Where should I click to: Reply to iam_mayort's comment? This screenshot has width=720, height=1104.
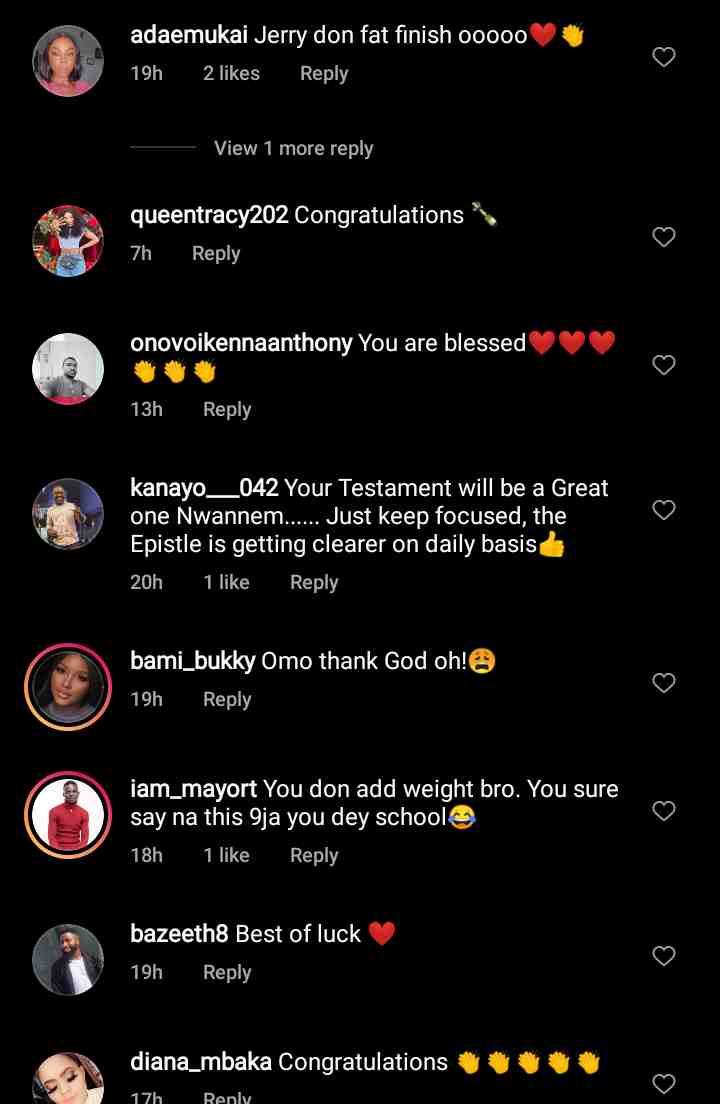click(x=314, y=855)
